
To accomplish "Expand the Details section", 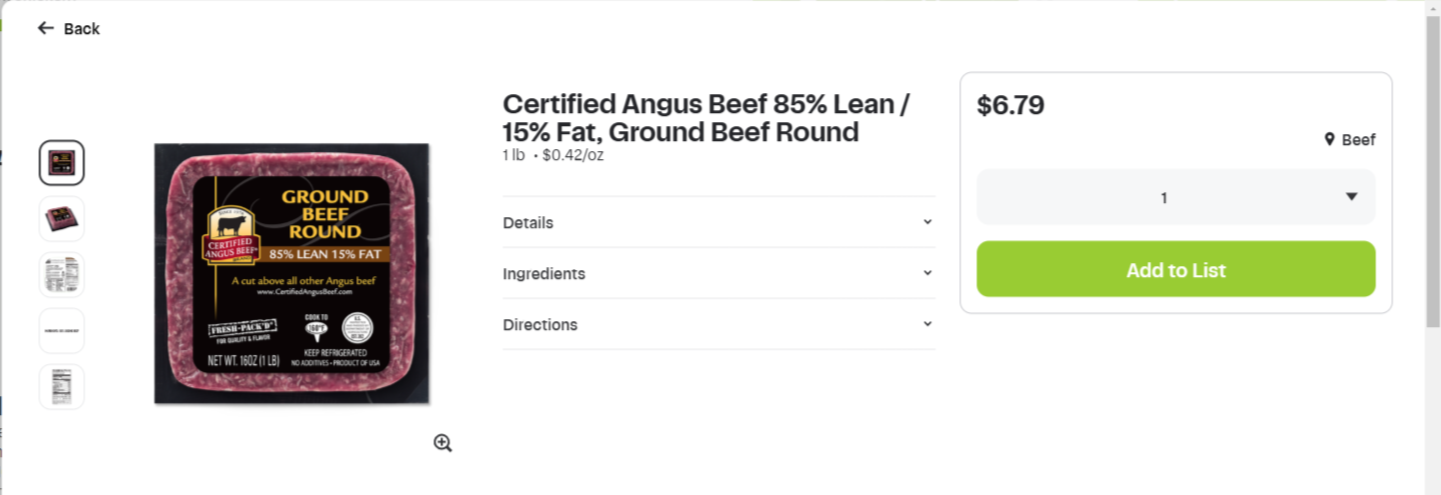I will tap(718, 223).
